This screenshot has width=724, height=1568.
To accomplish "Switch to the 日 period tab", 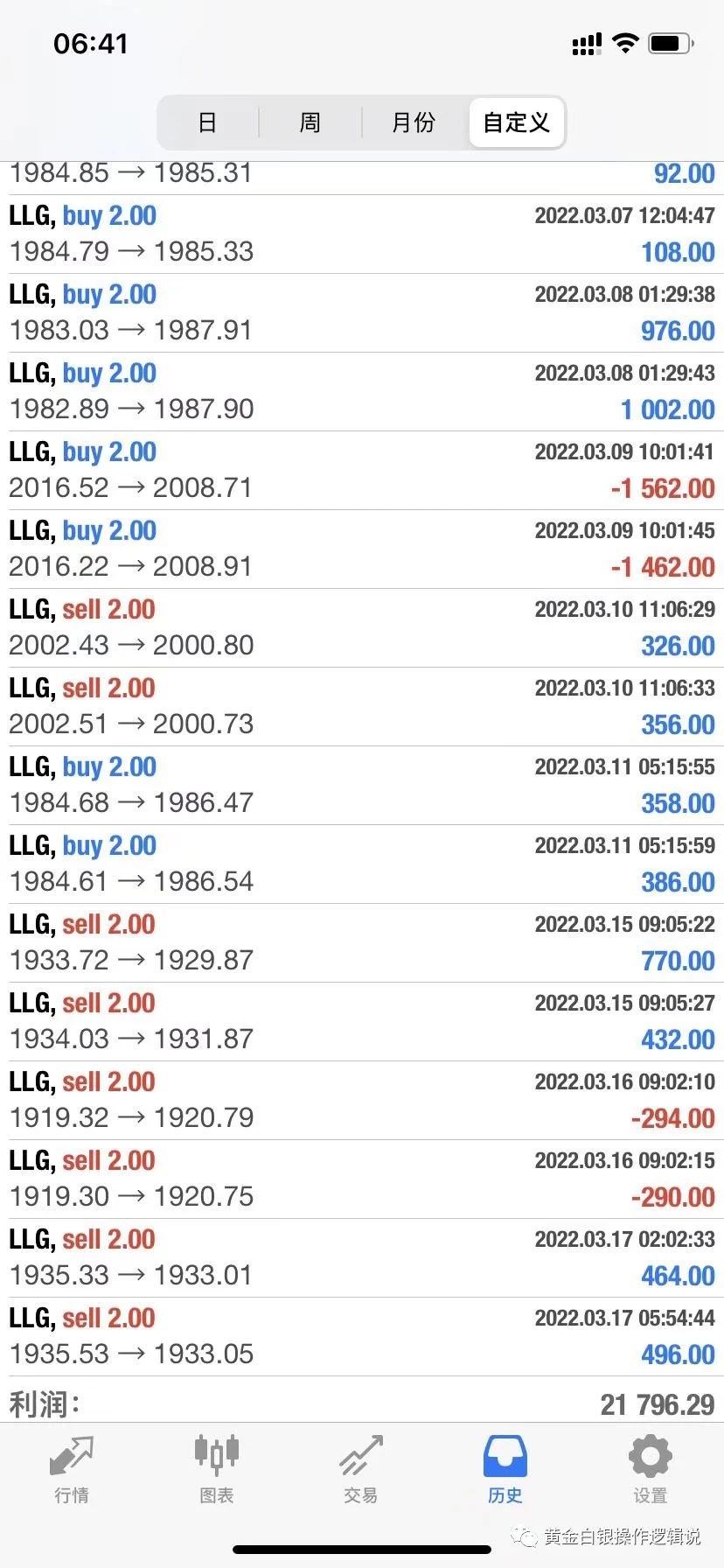I will click(x=208, y=122).
